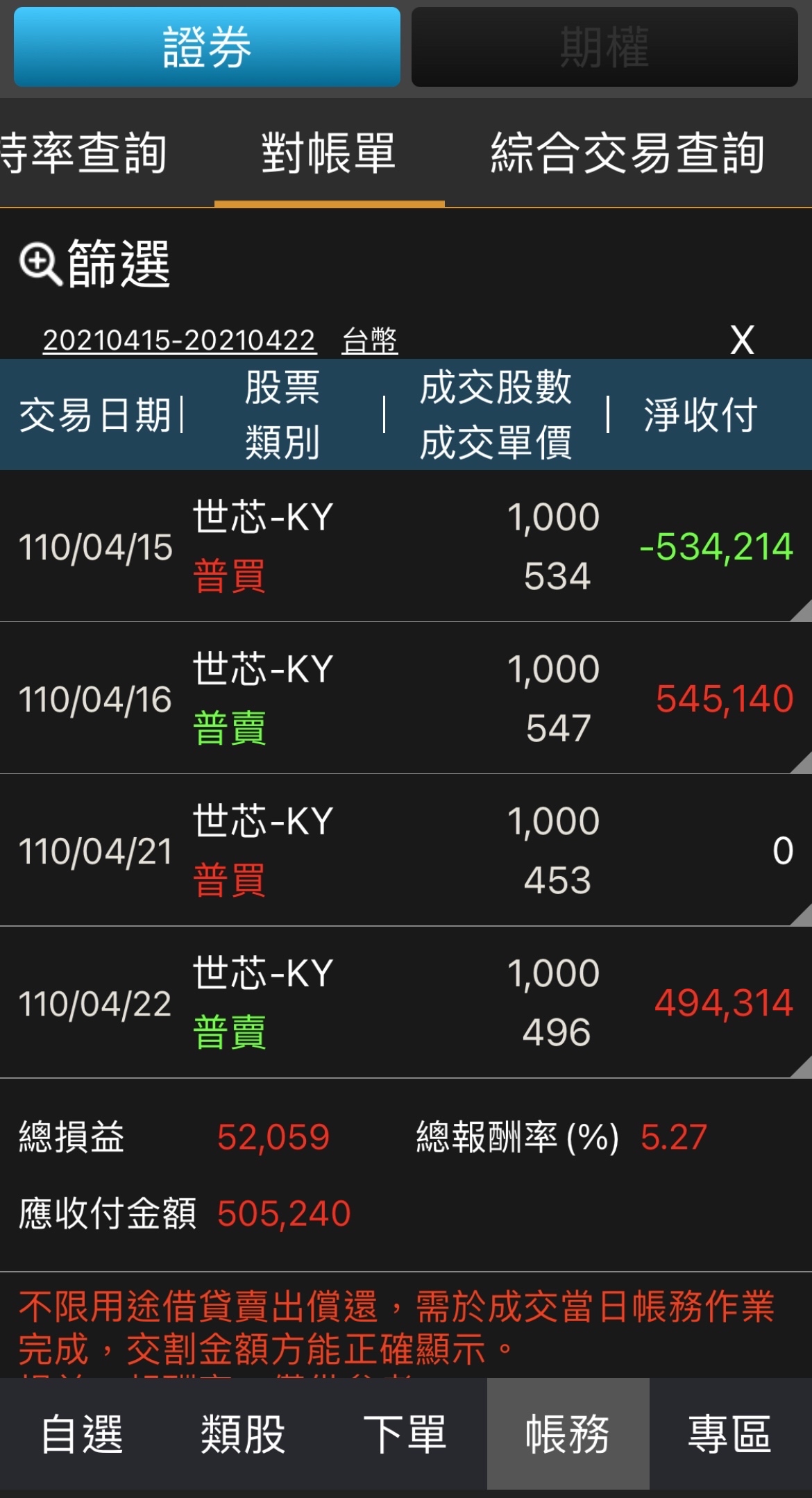Screen dimensions: 812x1498
Task: Switch to the 證券 segment
Action: [207, 47]
